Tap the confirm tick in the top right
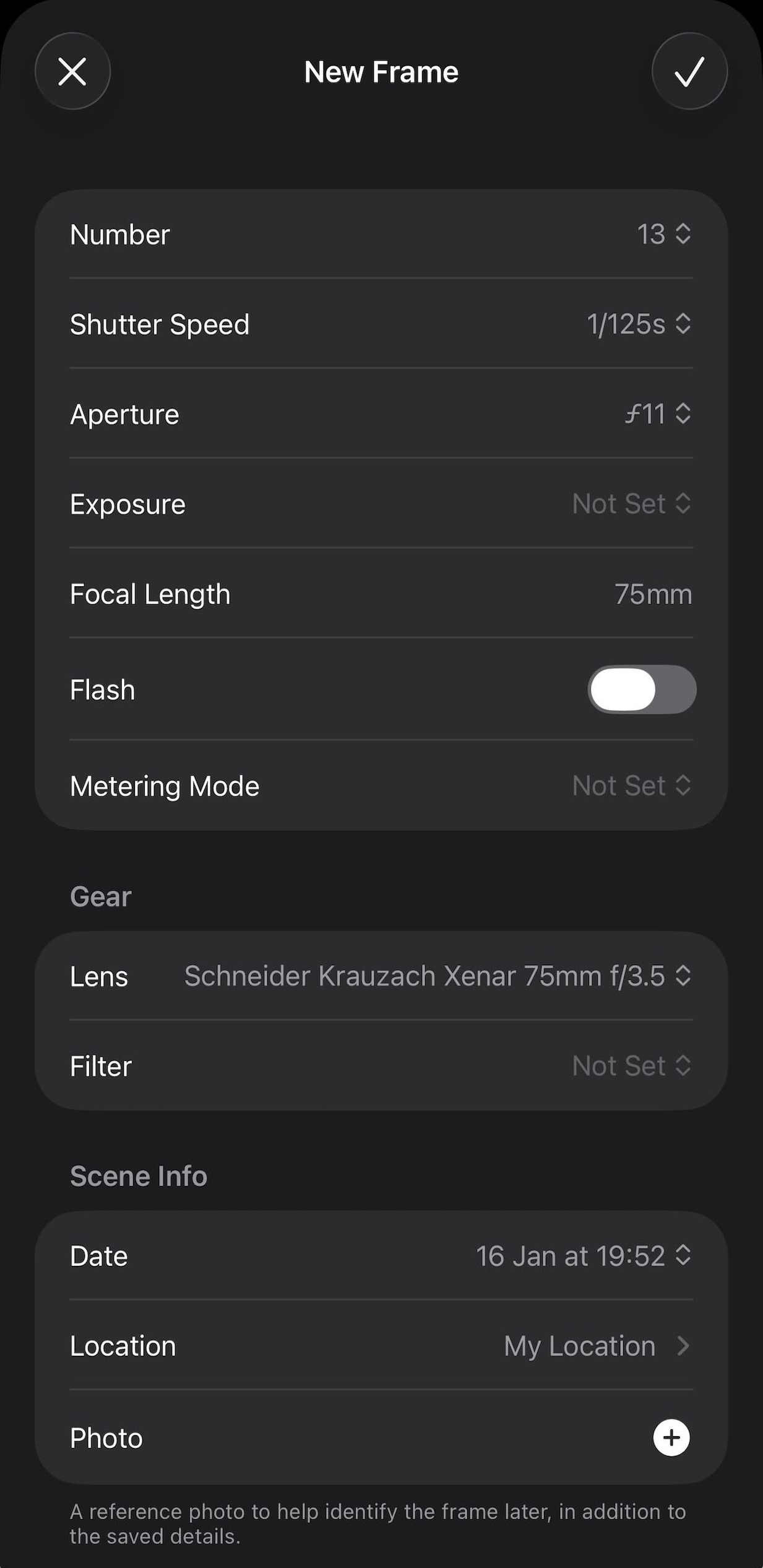 tap(689, 71)
